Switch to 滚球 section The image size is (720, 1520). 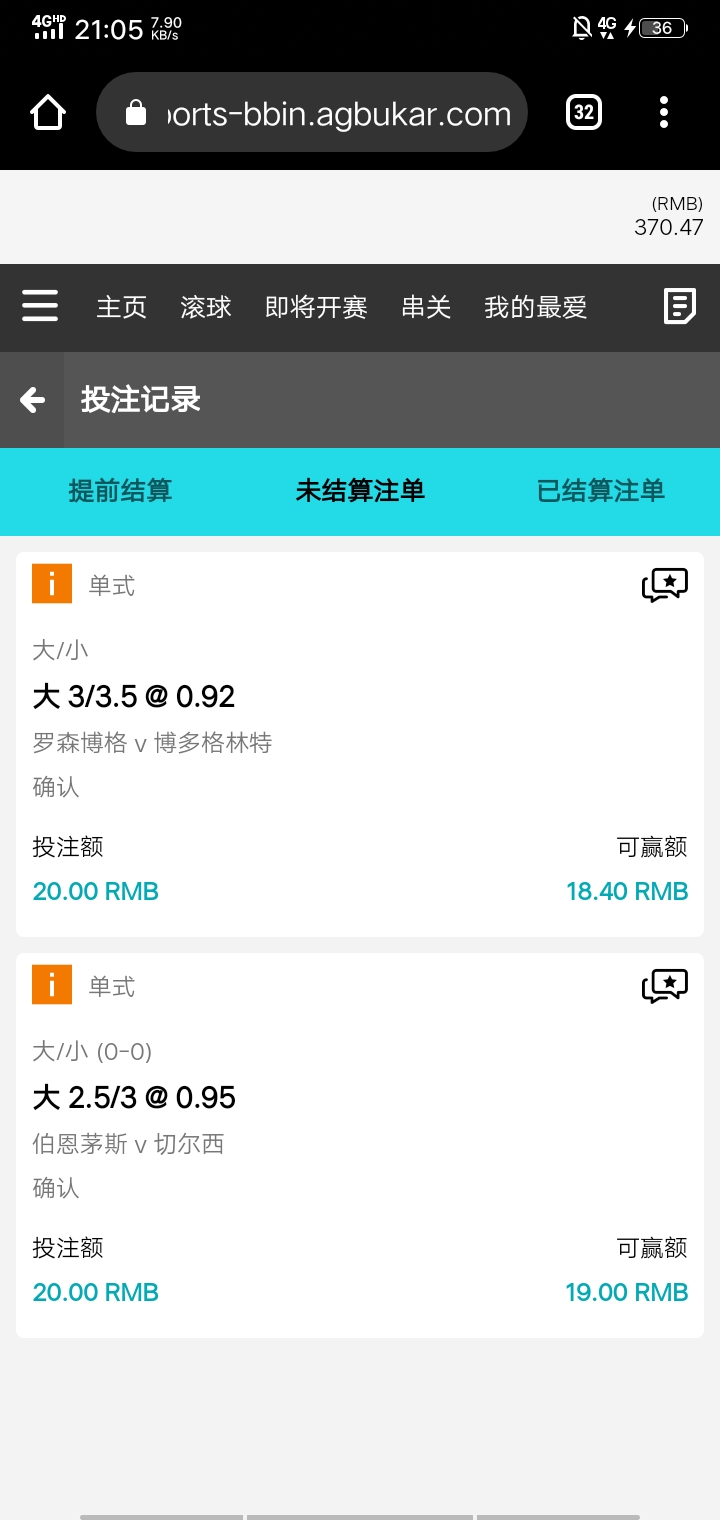pyautogui.click(x=206, y=307)
